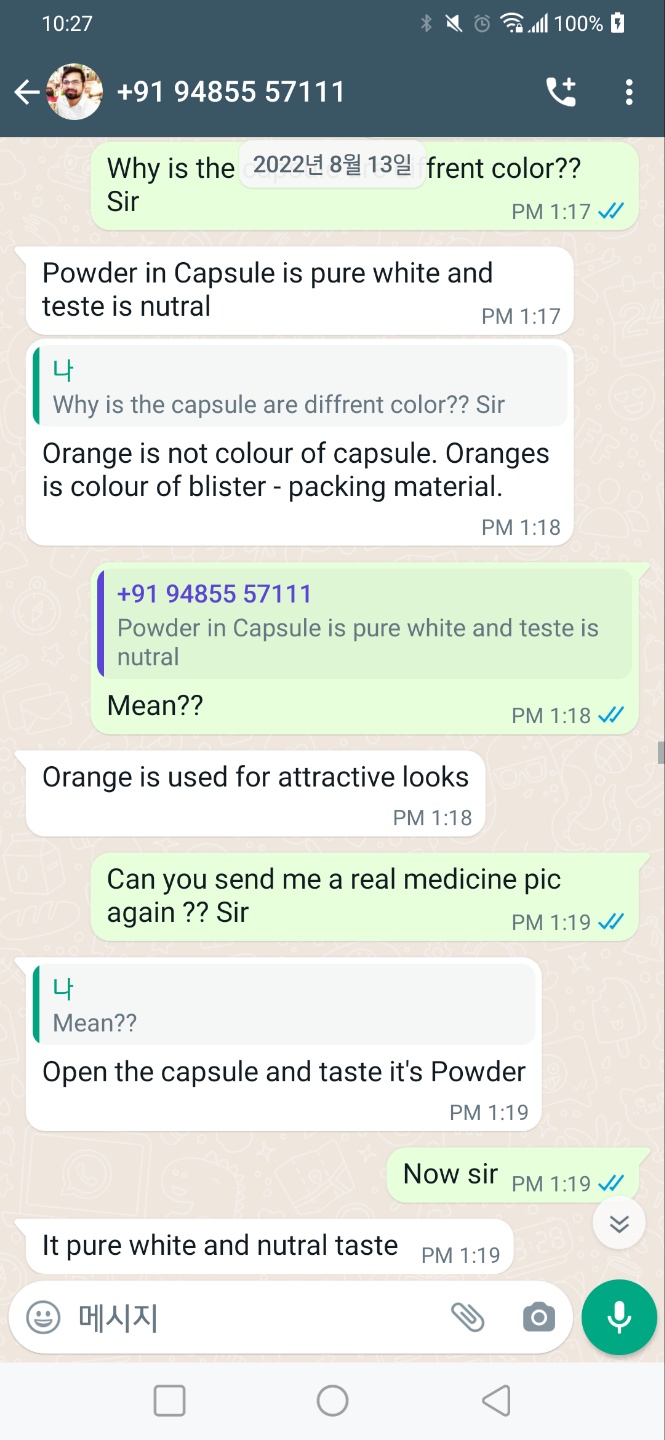
Task: Tap the system home button
Action: [x=332, y=1400]
